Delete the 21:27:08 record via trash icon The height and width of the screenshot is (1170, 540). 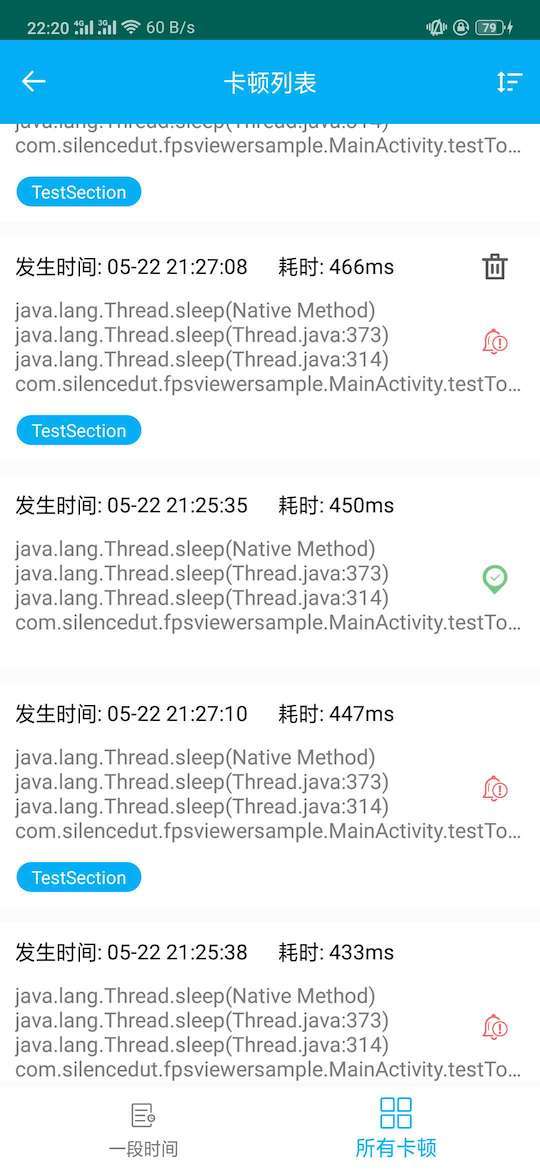point(495,266)
